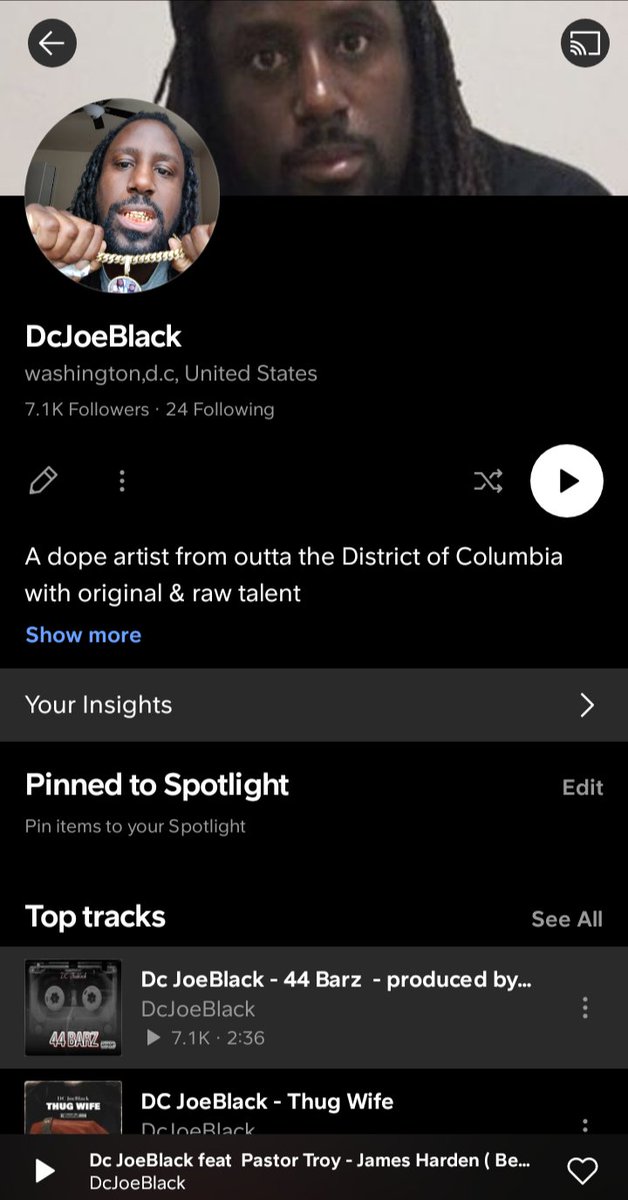
Task: Open the profile overflow menu
Action: click(122, 481)
